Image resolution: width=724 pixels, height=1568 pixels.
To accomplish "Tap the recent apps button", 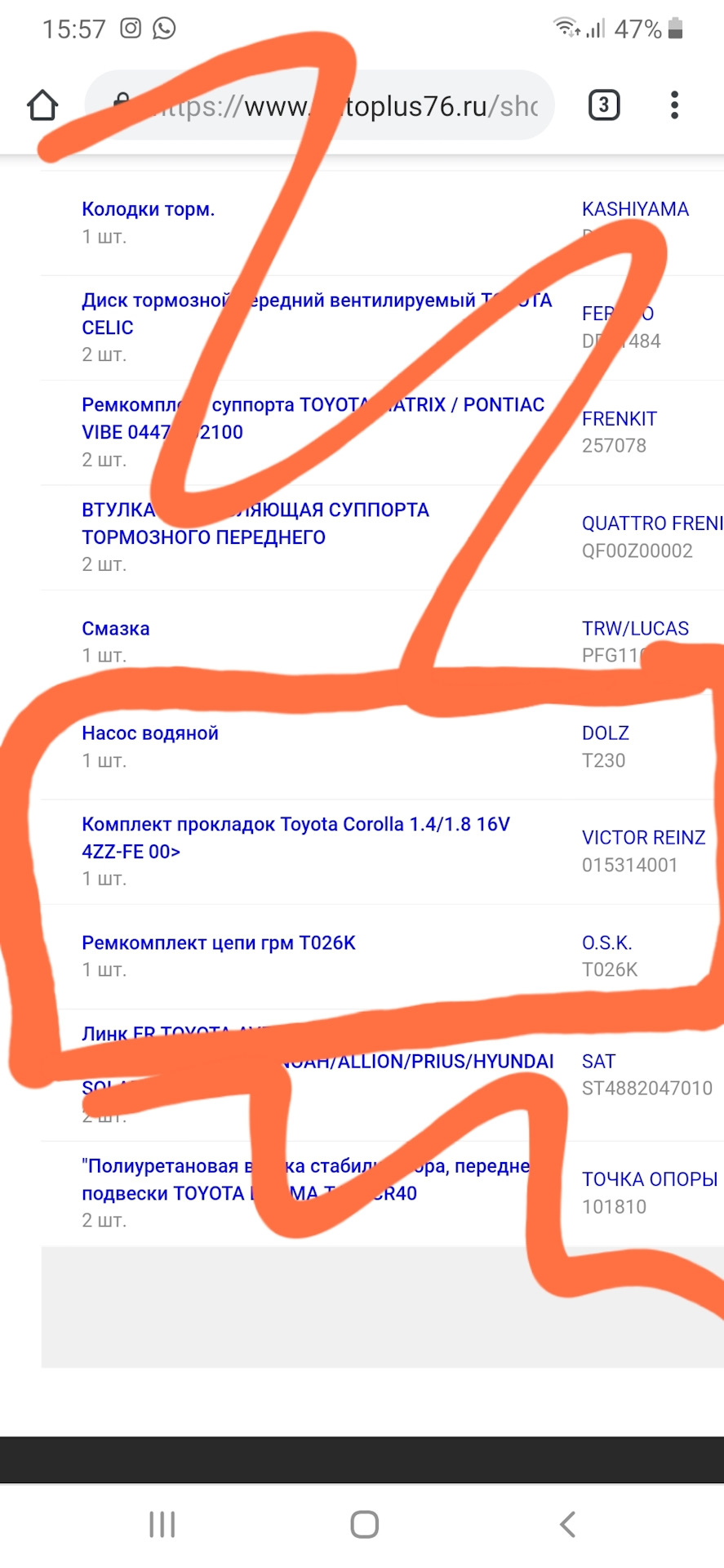I will (x=162, y=1522).
